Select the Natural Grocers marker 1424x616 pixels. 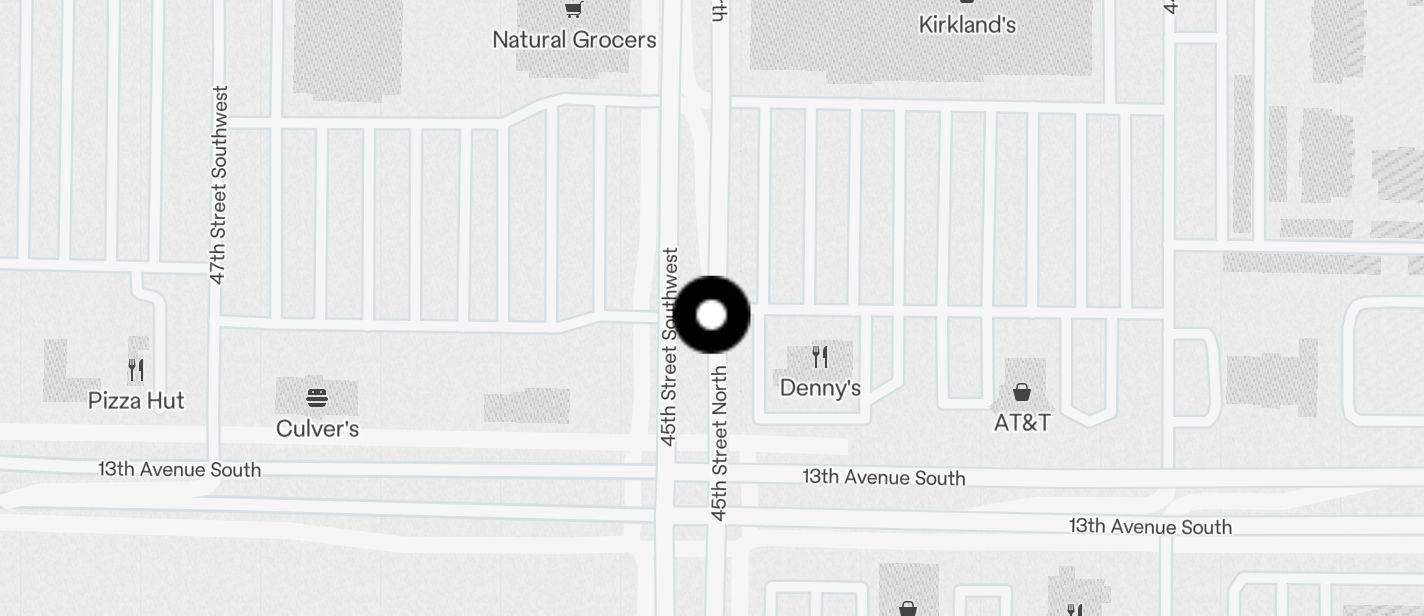point(574,12)
